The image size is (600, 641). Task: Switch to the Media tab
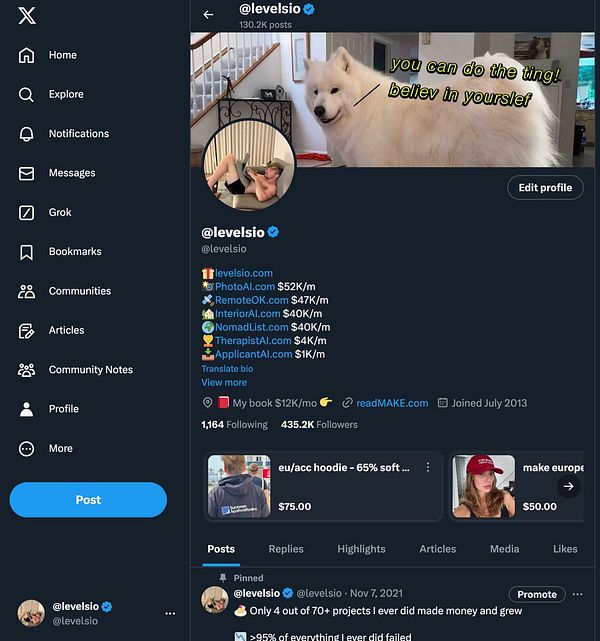pos(504,549)
